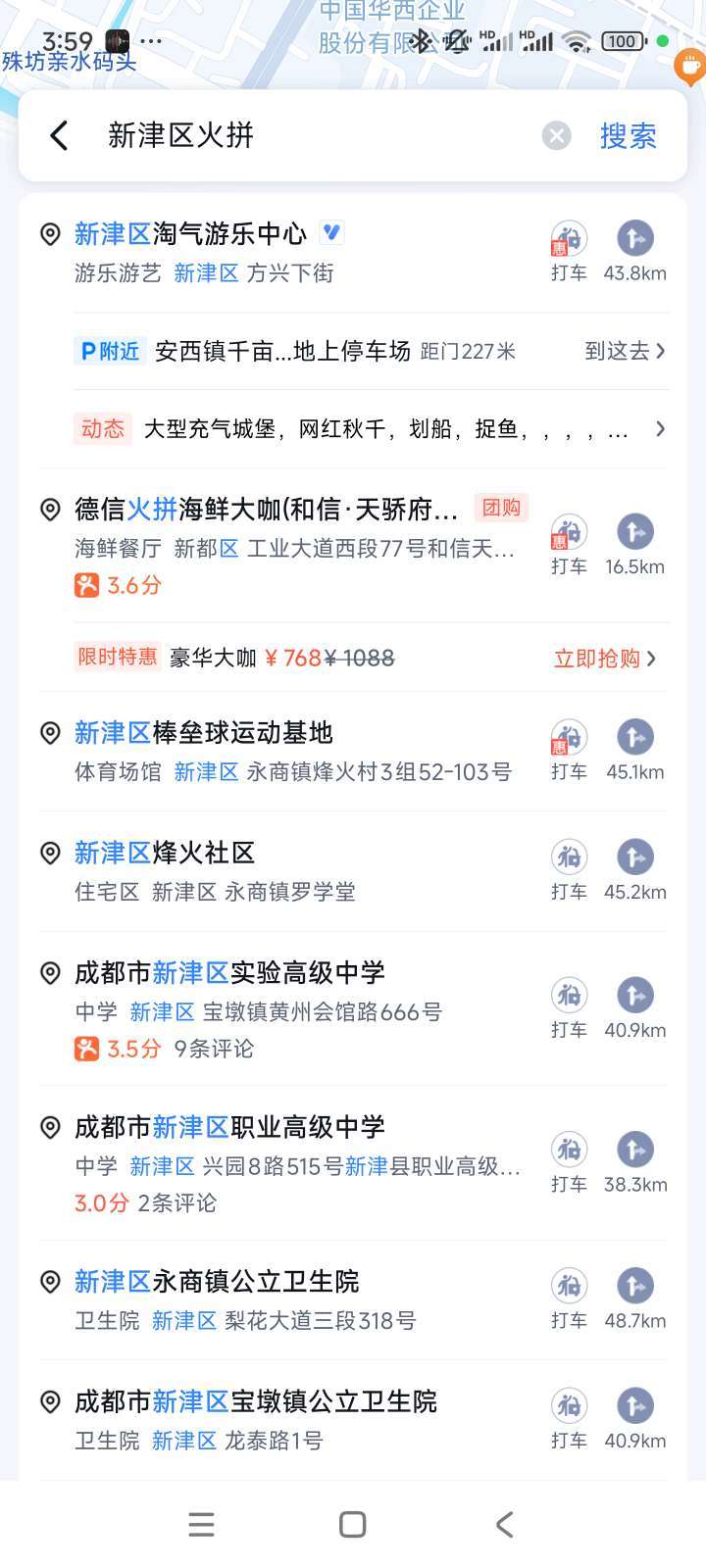Tap 到这去 for the nearby parking lot

625,351
